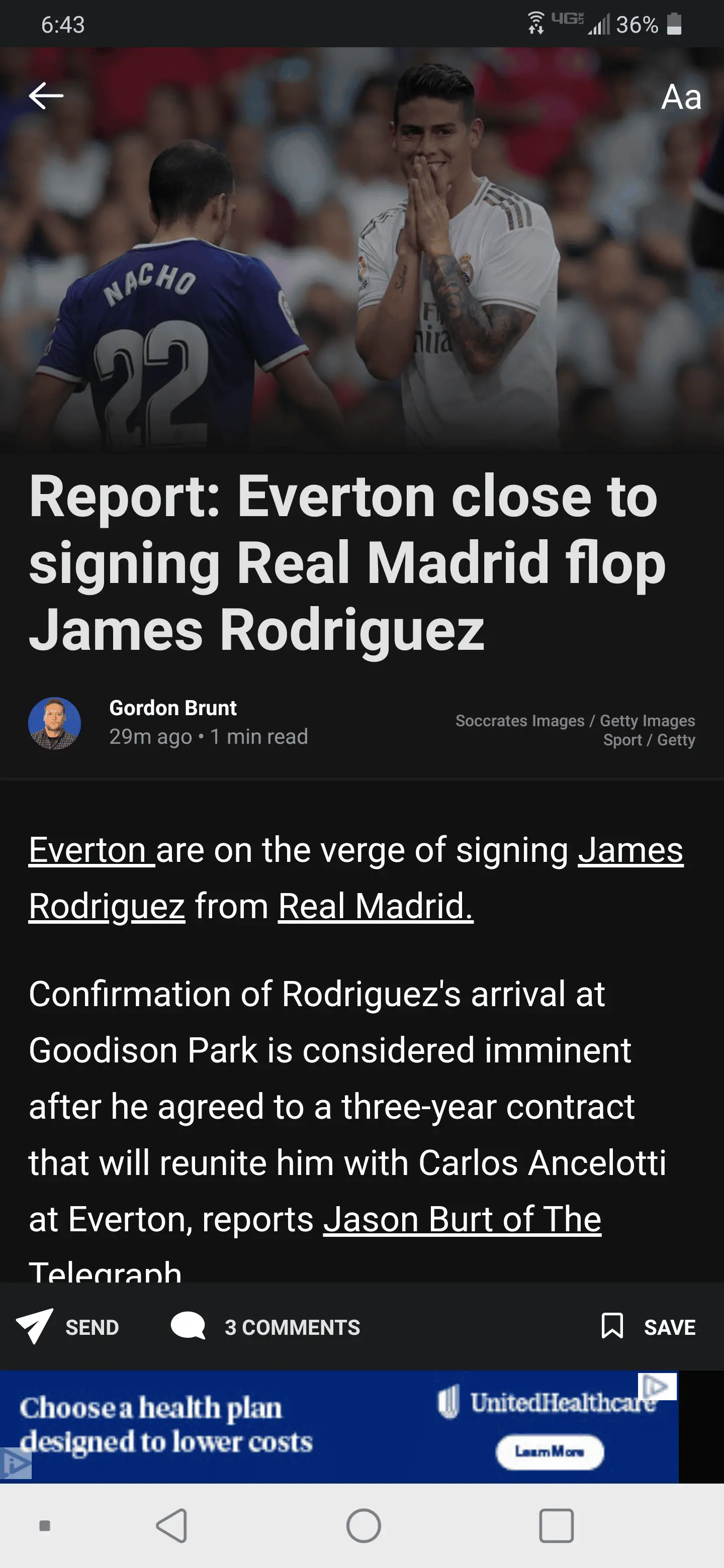
Task: Save this article for later
Action: (648, 1327)
